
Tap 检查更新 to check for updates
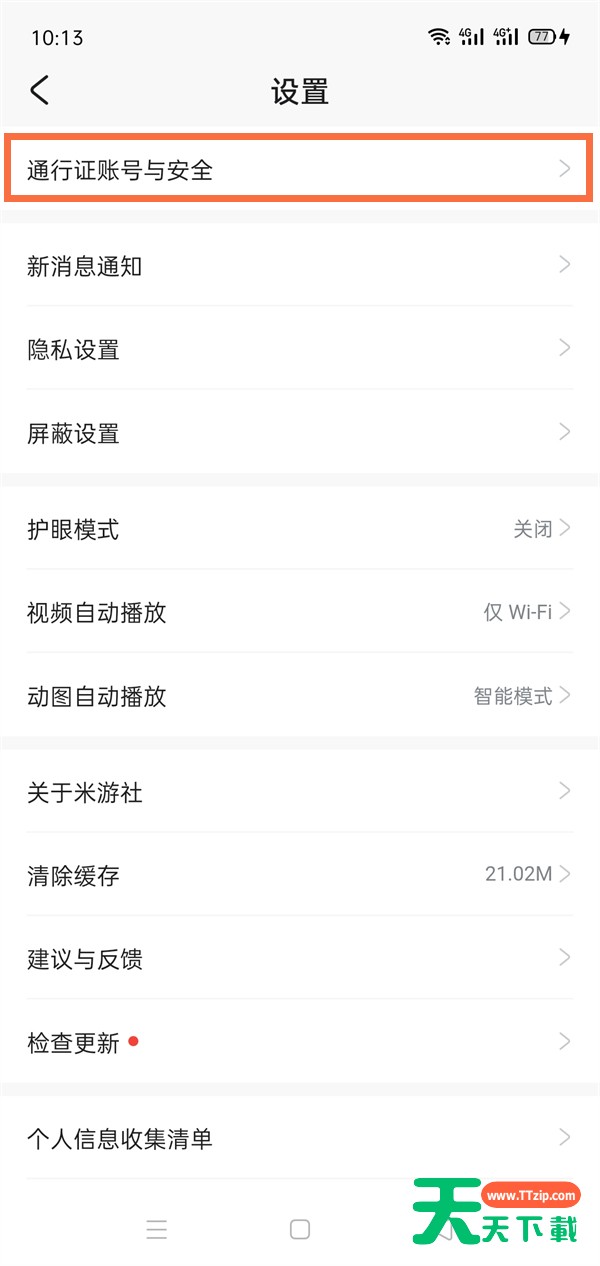tap(300, 1042)
